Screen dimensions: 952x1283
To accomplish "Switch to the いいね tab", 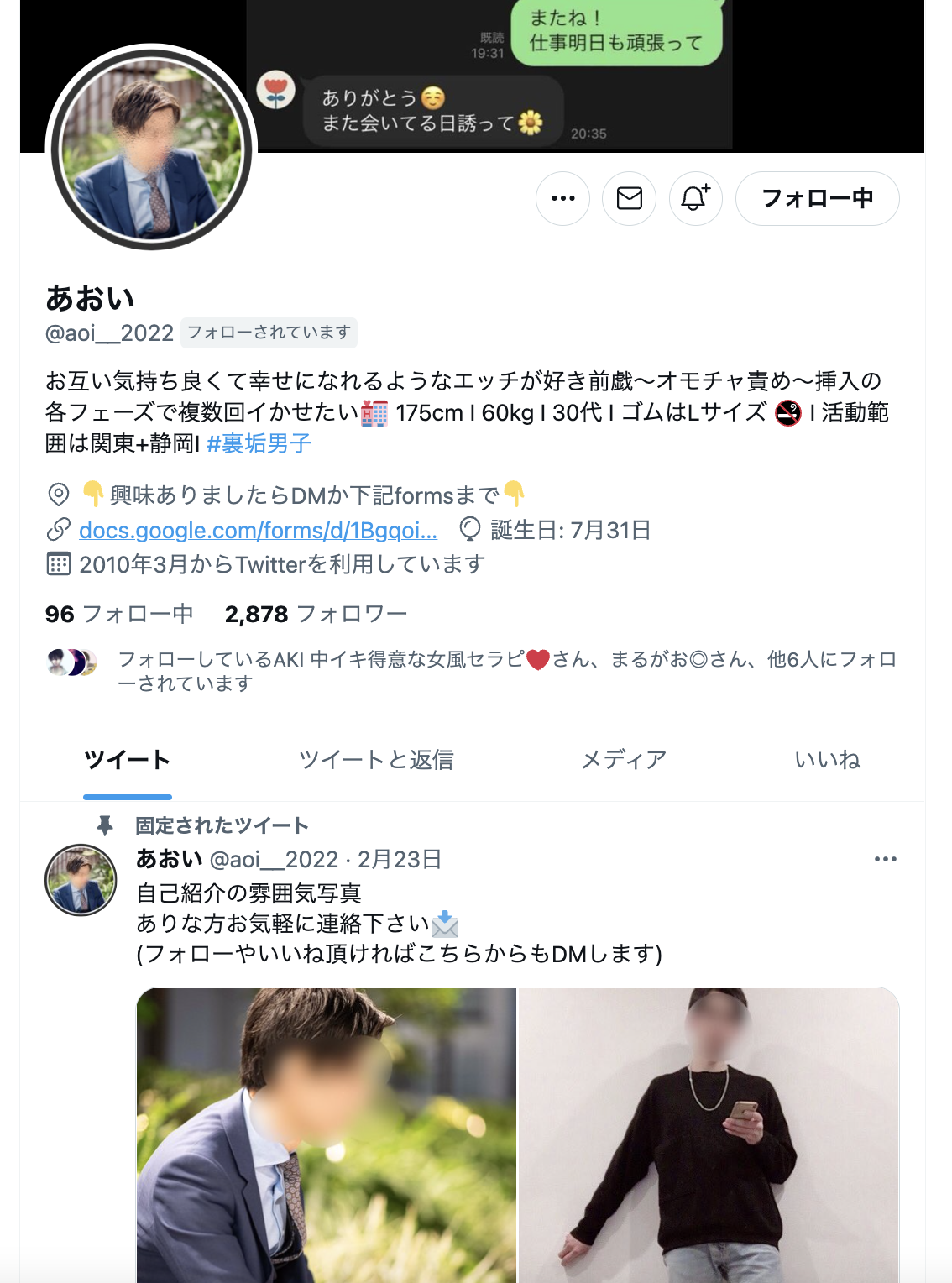I will (x=827, y=760).
